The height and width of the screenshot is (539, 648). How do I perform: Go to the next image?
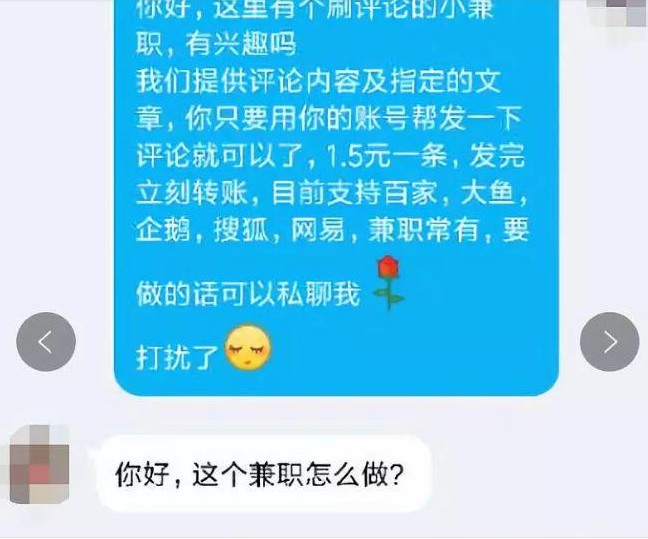pyautogui.click(x=609, y=342)
